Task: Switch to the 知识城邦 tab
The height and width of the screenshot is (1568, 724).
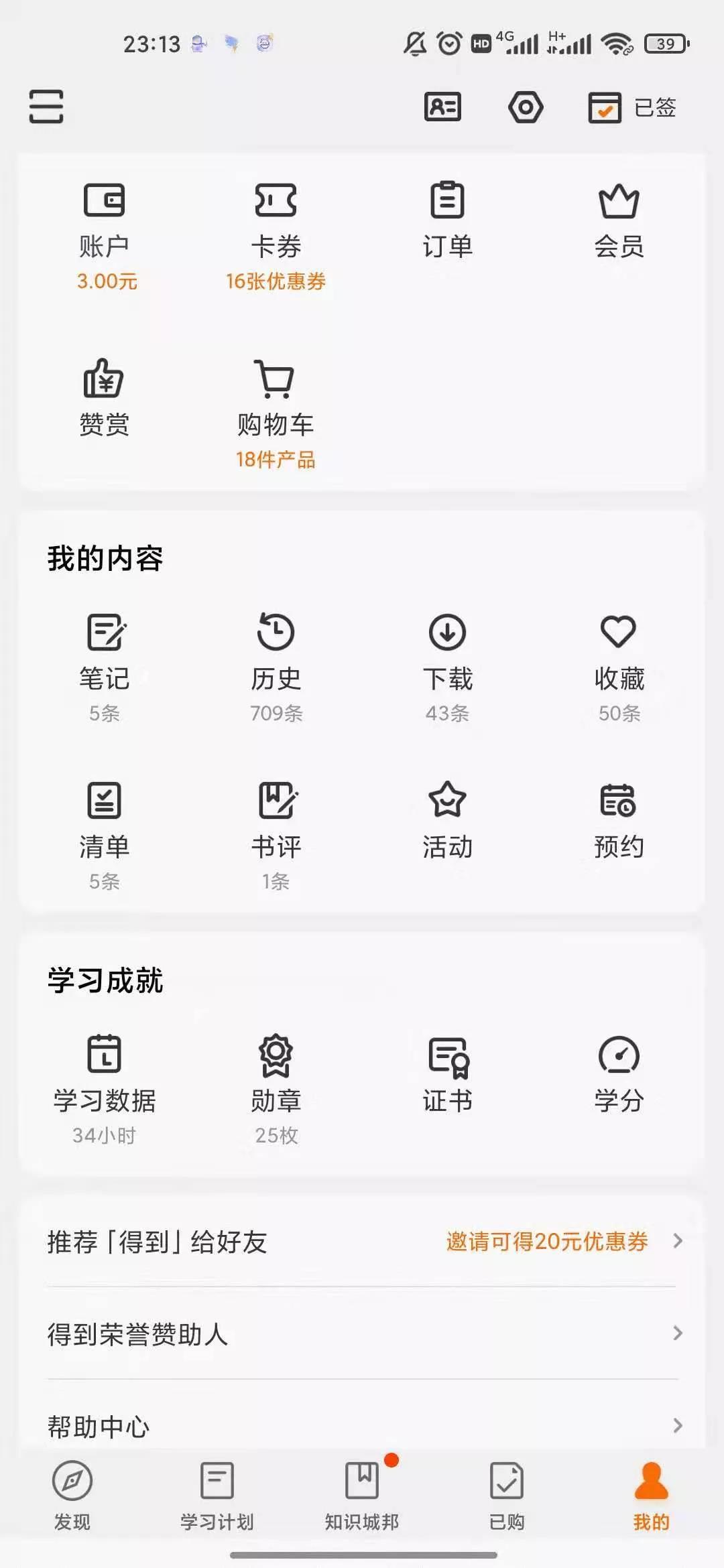Action: 362,1496
